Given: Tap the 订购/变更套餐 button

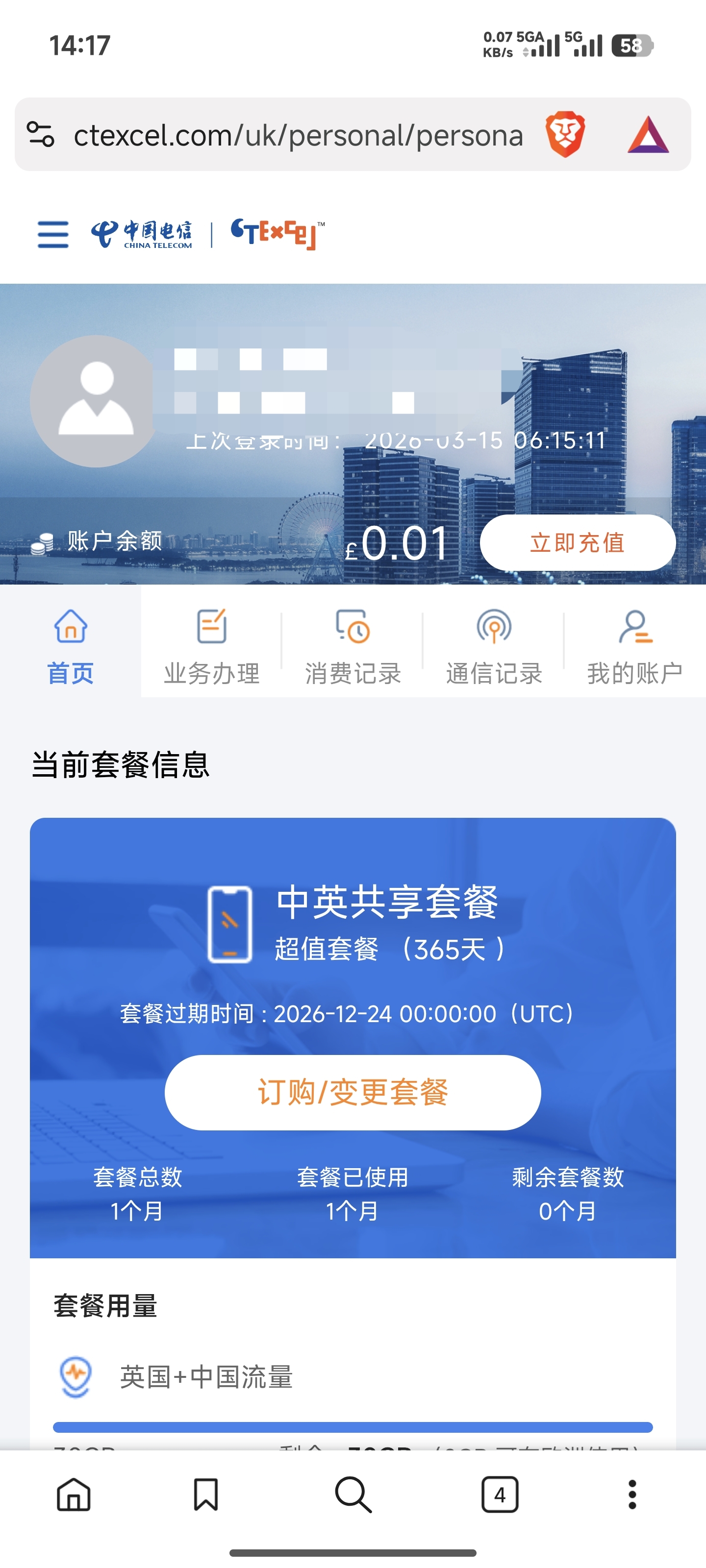Looking at the screenshot, I should click(x=353, y=1092).
